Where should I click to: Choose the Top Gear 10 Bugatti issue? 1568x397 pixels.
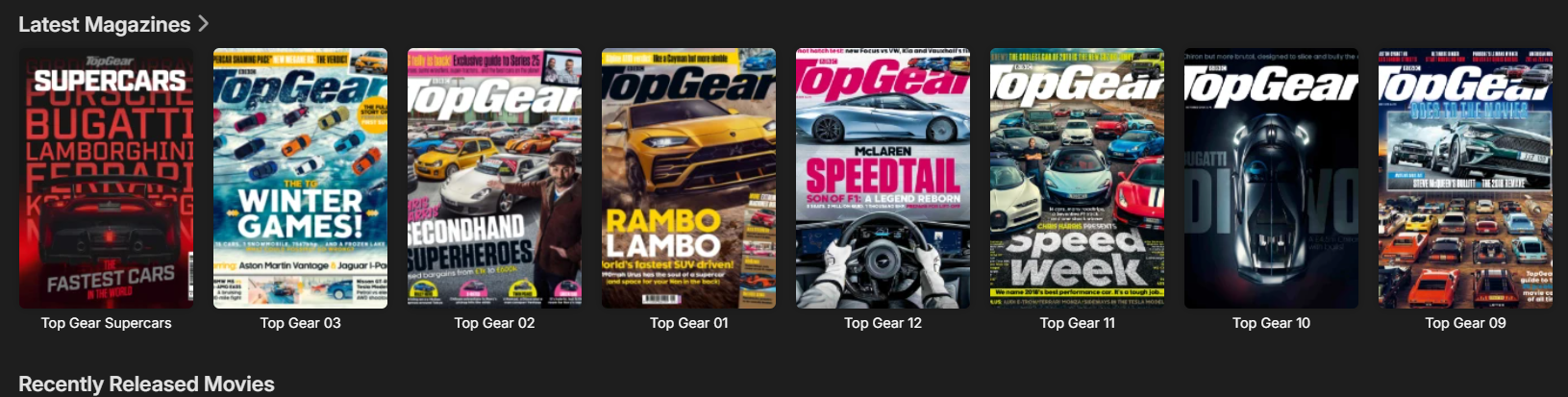[x=1271, y=179]
